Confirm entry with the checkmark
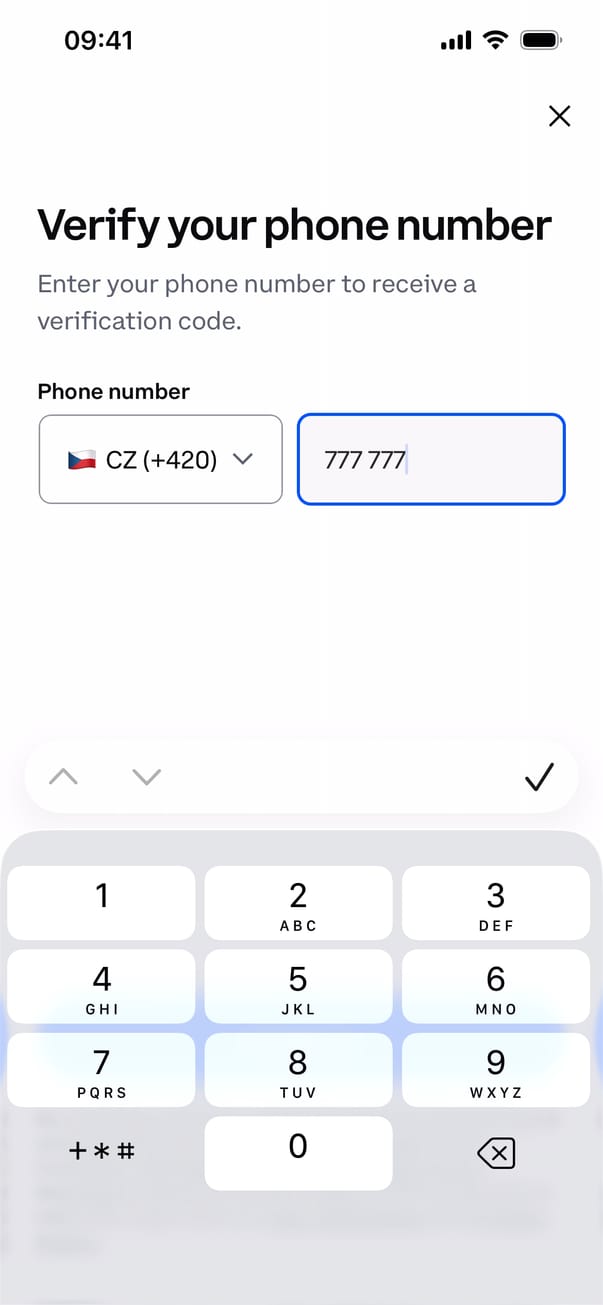The height and width of the screenshot is (1305, 603). (539, 777)
